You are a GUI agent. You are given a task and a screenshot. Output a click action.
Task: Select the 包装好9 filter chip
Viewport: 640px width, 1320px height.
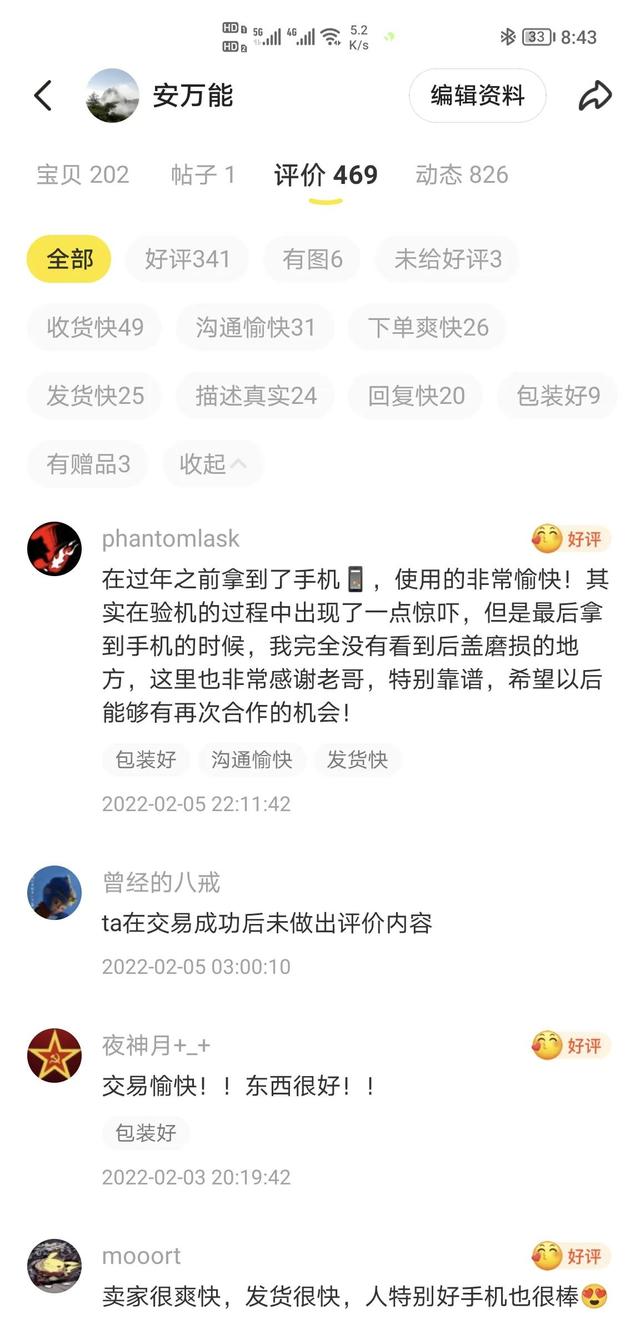pyautogui.click(x=557, y=396)
